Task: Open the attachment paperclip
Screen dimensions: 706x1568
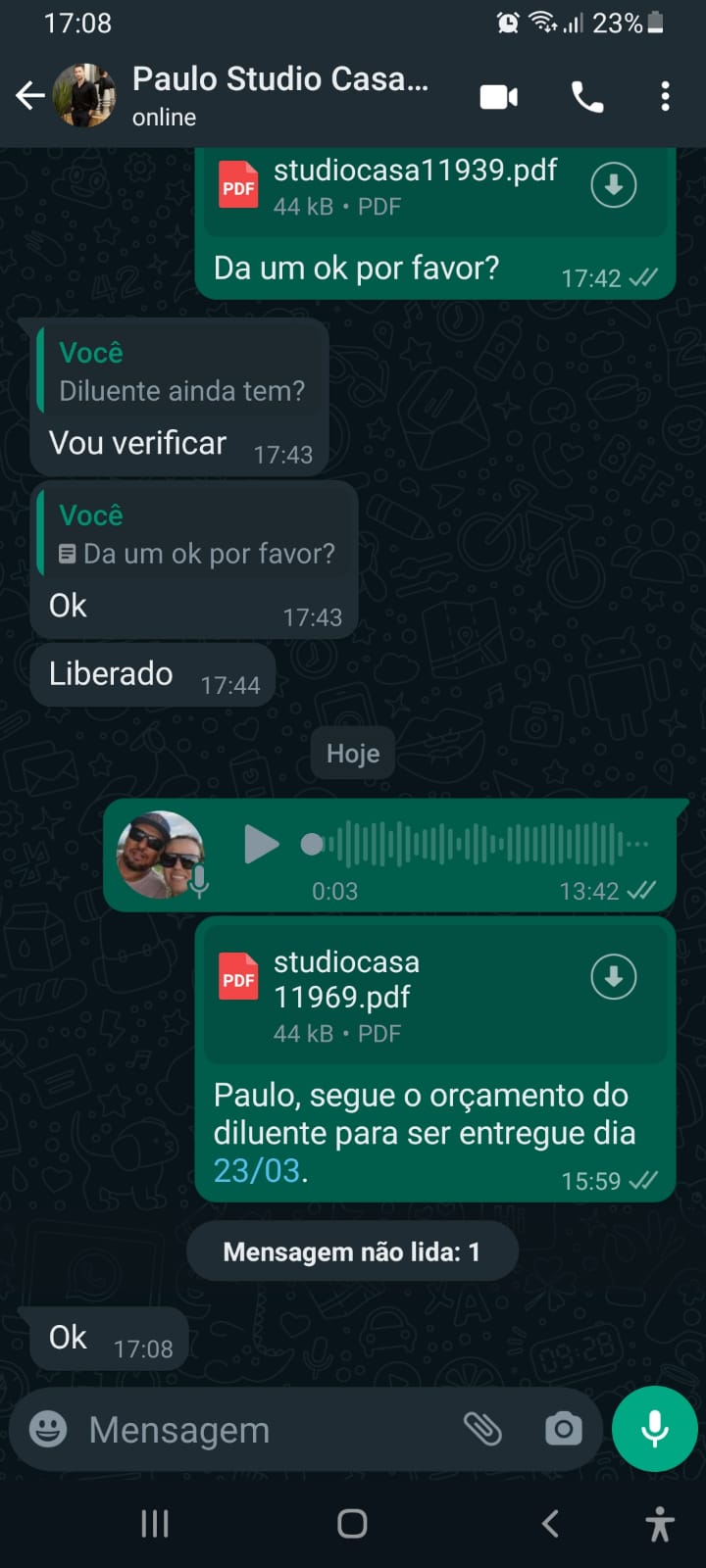Action: click(482, 1429)
